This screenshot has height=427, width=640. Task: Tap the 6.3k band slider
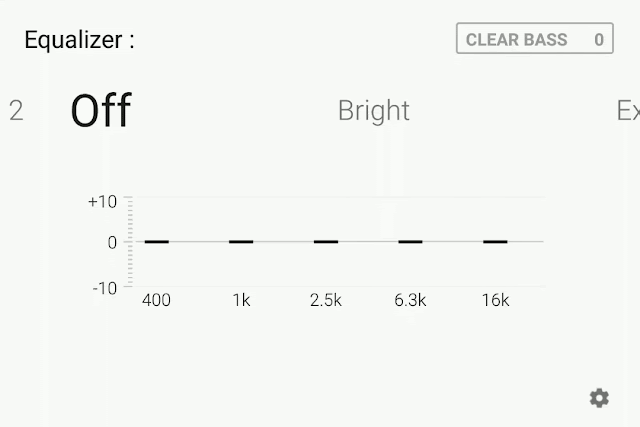point(410,242)
